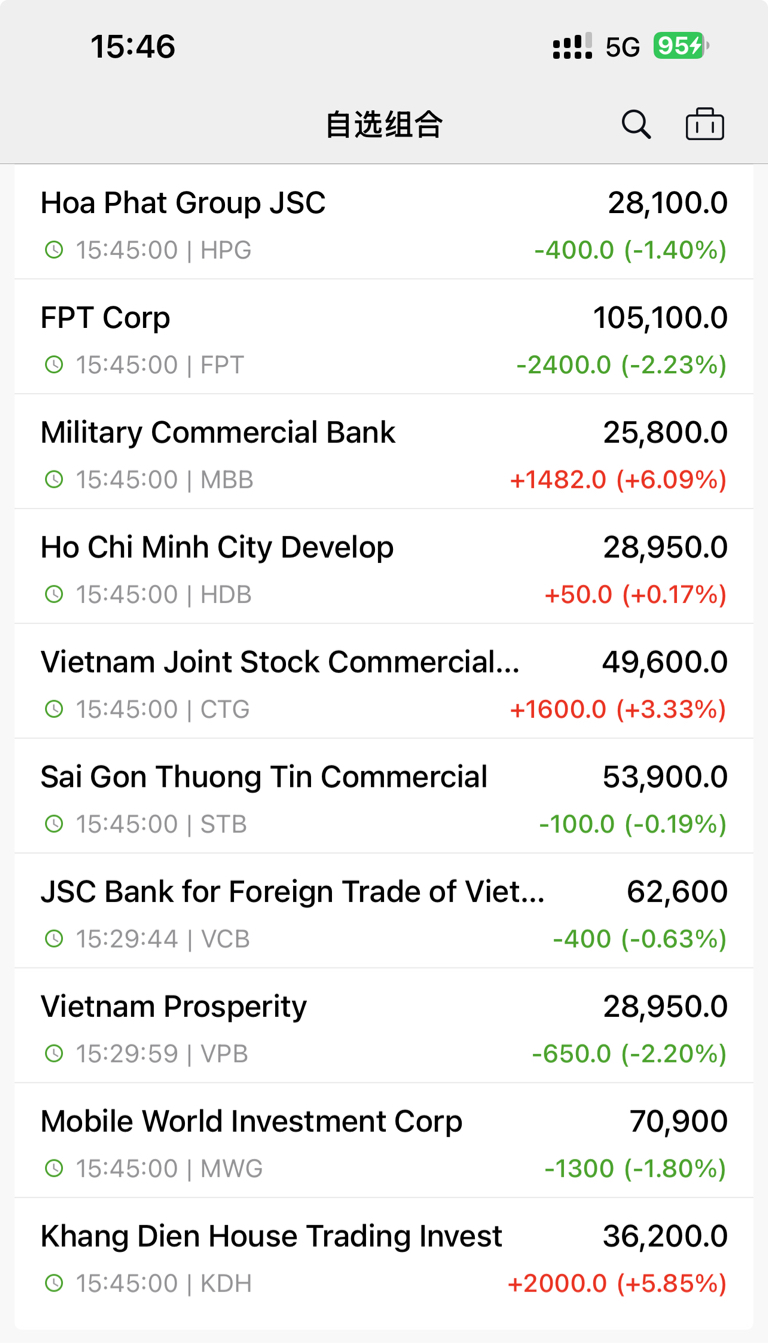Open the search magnifier icon

click(x=636, y=125)
